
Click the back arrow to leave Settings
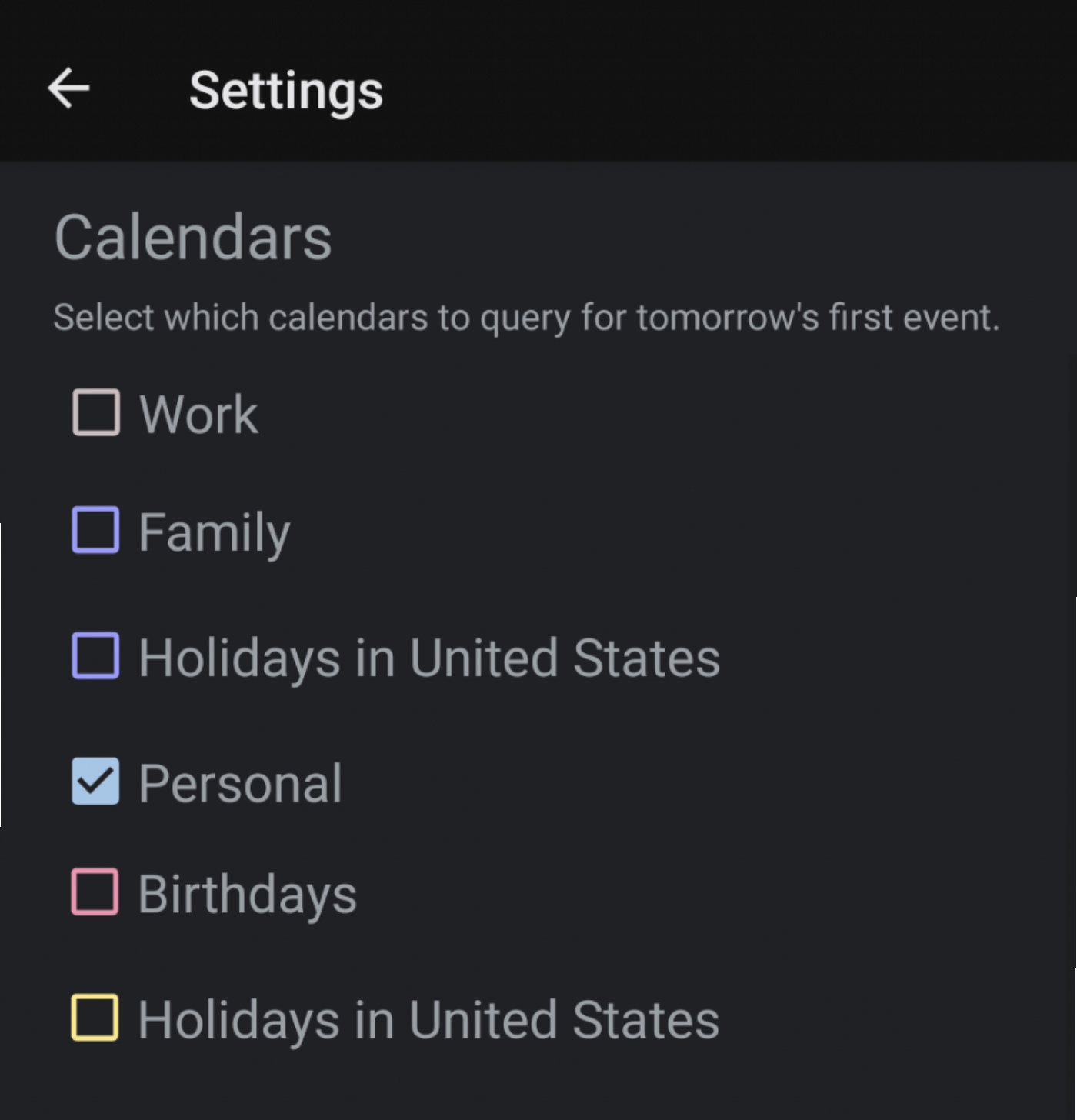pos(69,88)
